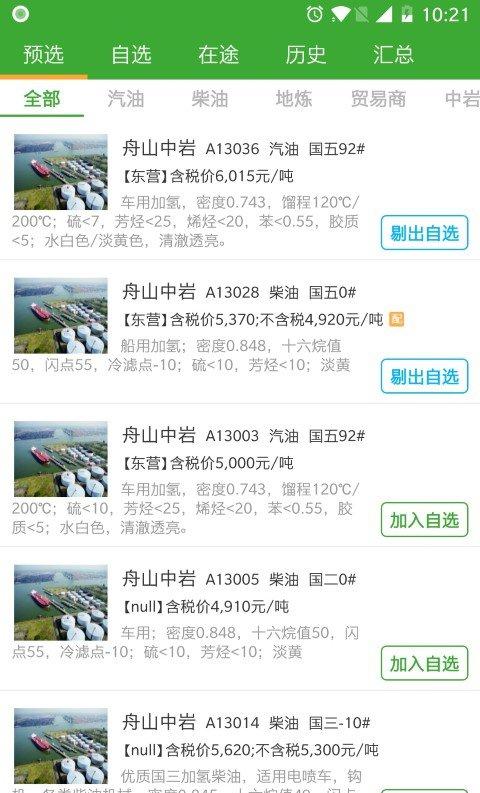The width and height of the screenshot is (480, 793).
Task: Switch to the 自选 top tab
Action: click(131, 55)
